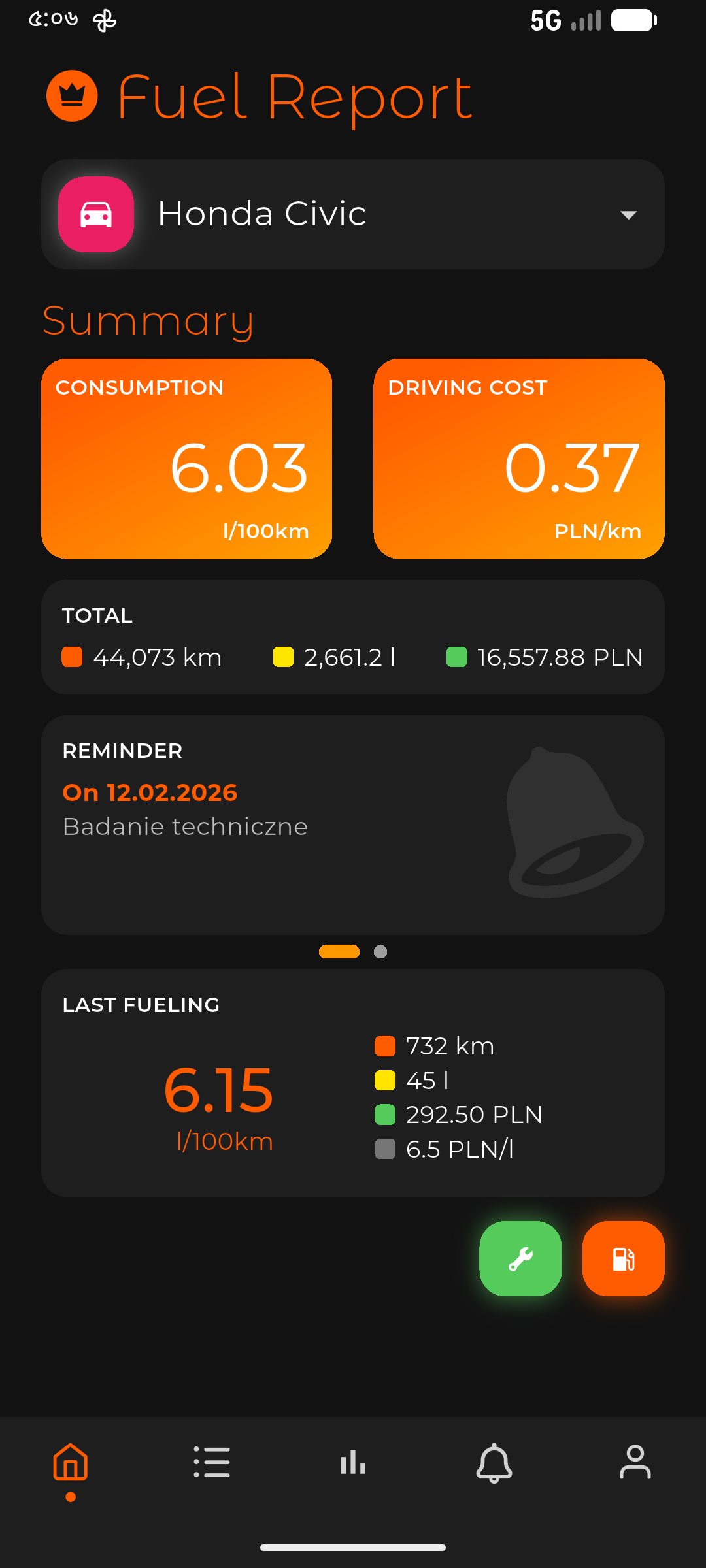
Task: Open notifications via the bell icon
Action: pyautogui.click(x=494, y=1462)
